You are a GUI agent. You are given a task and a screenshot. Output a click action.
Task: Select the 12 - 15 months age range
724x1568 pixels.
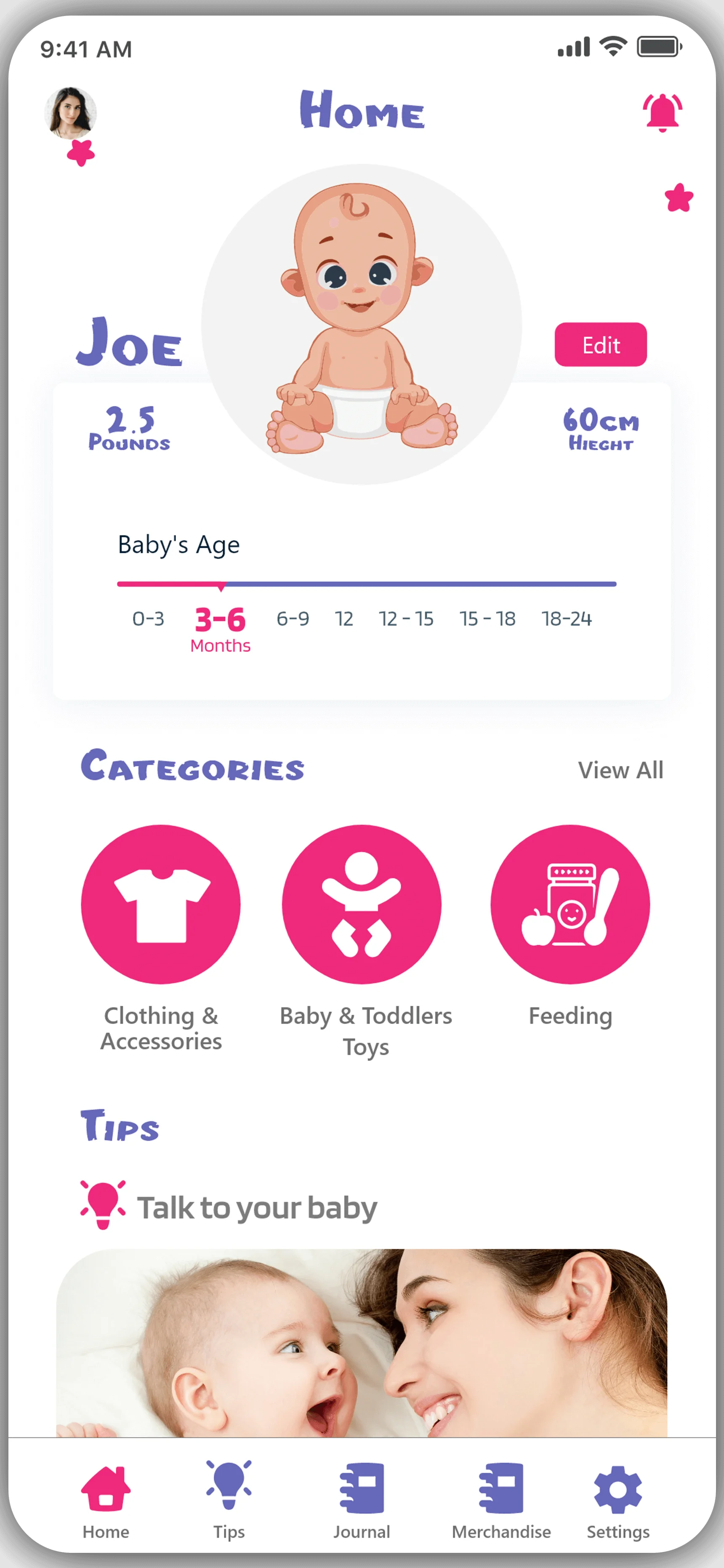pyautogui.click(x=406, y=619)
